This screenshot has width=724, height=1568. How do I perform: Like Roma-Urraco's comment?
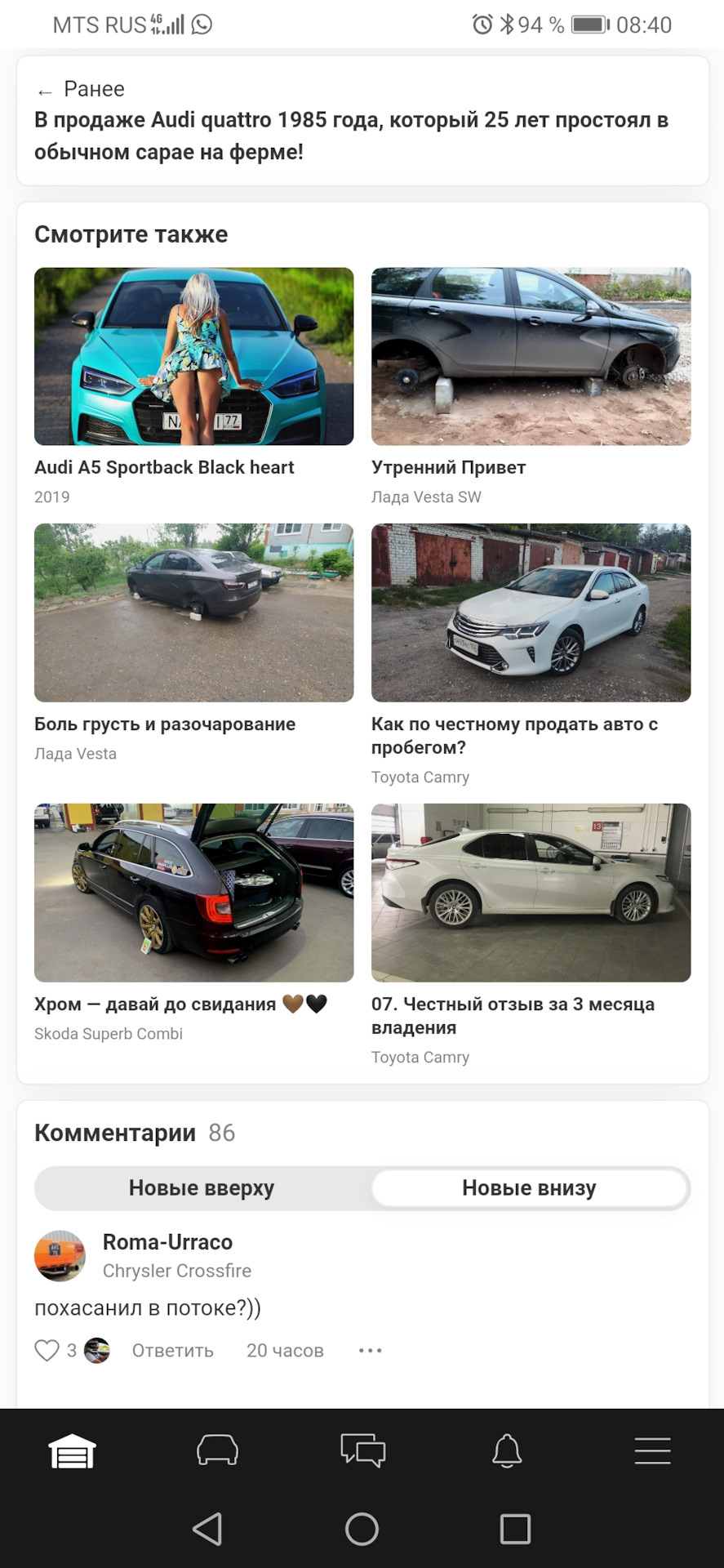[x=47, y=1351]
